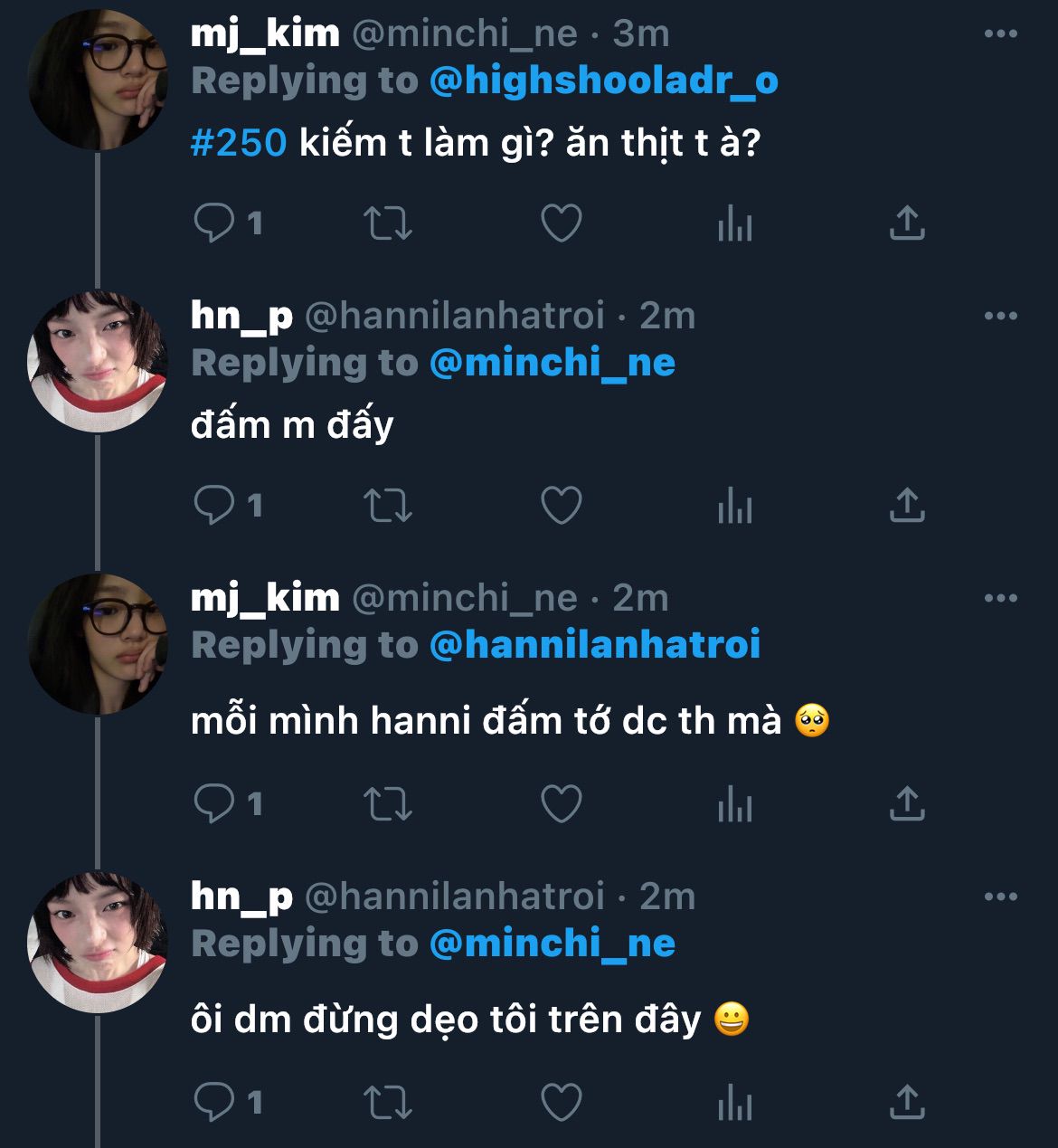Share the 'đấm m đấy' tweet
This screenshot has width=1058, height=1148.
(906, 505)
